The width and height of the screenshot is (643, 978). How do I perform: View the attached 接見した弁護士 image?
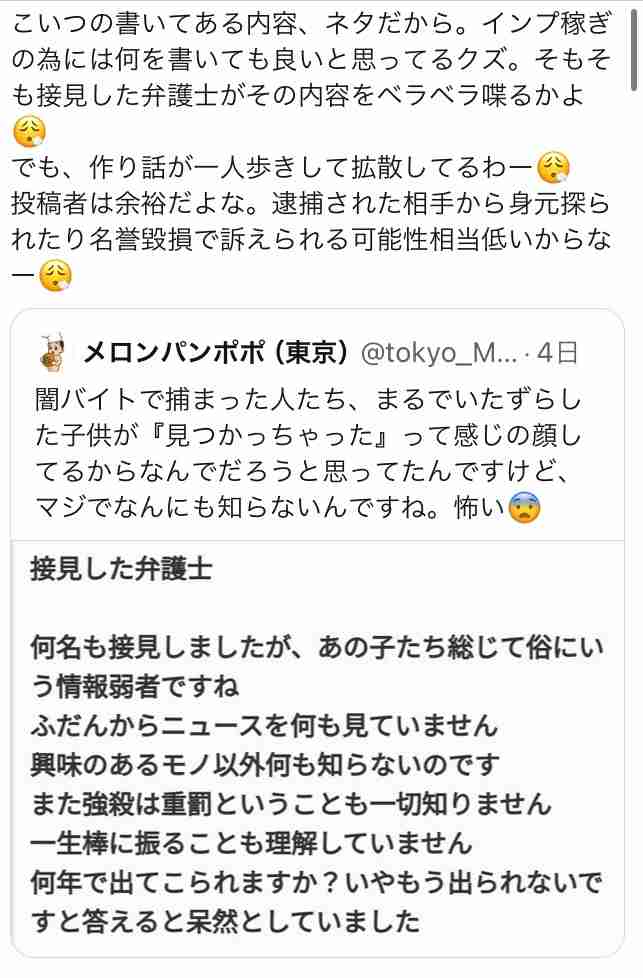pyautogui.click(x=318, y=750)
